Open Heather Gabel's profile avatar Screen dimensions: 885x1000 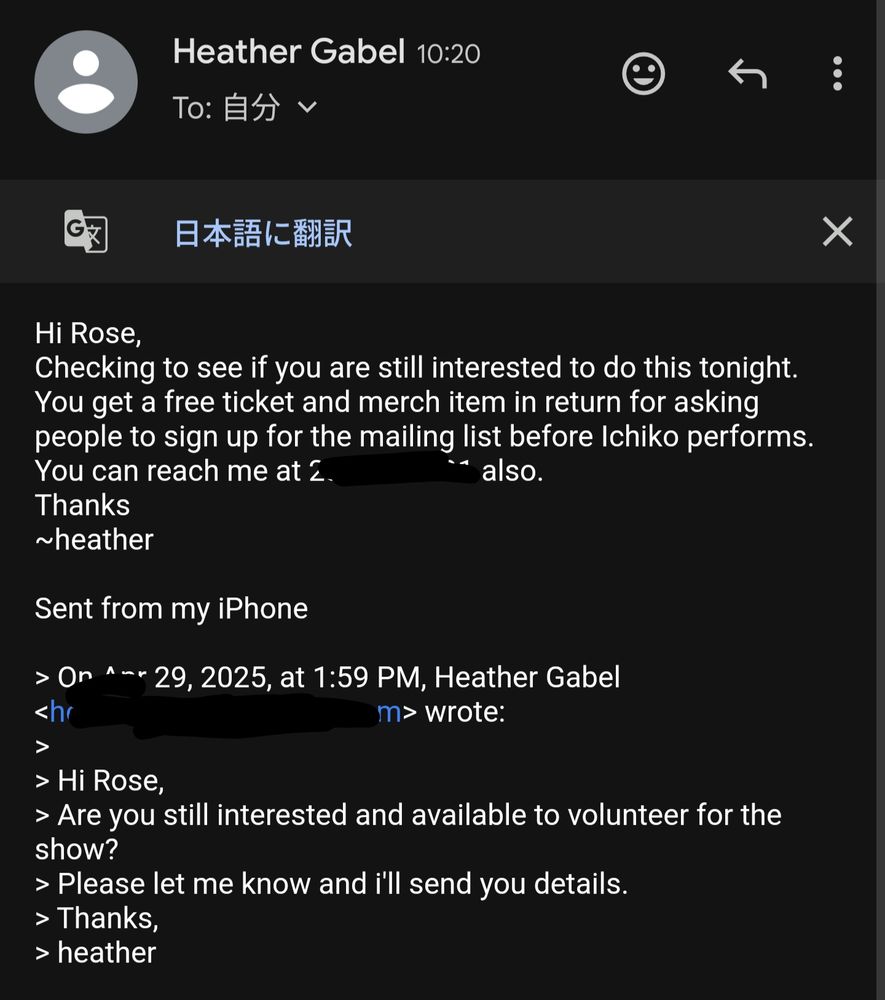(86, 82)
